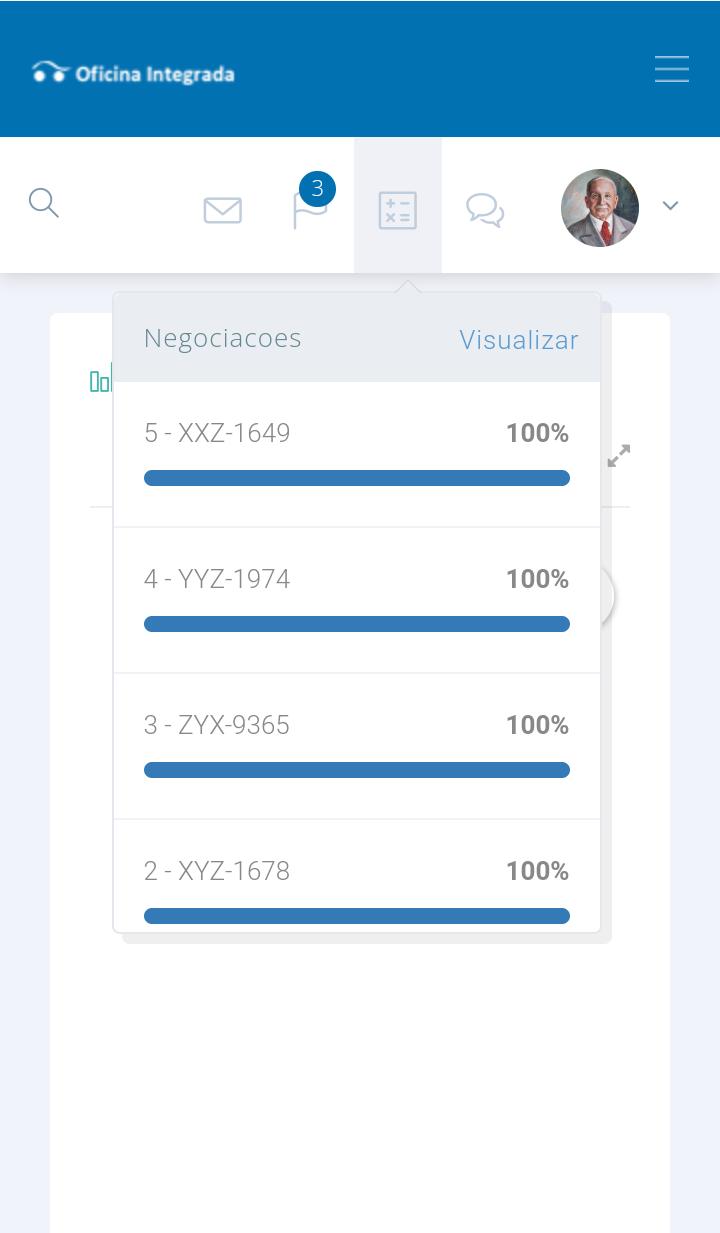
Task: Check flag notifications icon
Action: pyautogui.click(x=310, y=210)
